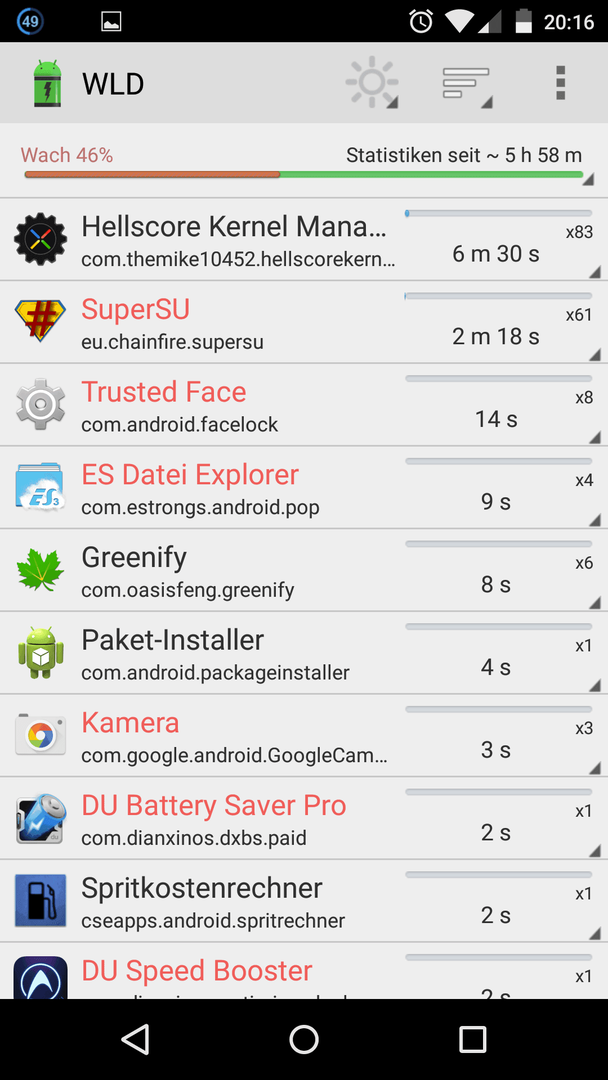Open ES Datei Explorer details
The width and height of the screenshot is (608, 1080).
[x=304, y=488]
